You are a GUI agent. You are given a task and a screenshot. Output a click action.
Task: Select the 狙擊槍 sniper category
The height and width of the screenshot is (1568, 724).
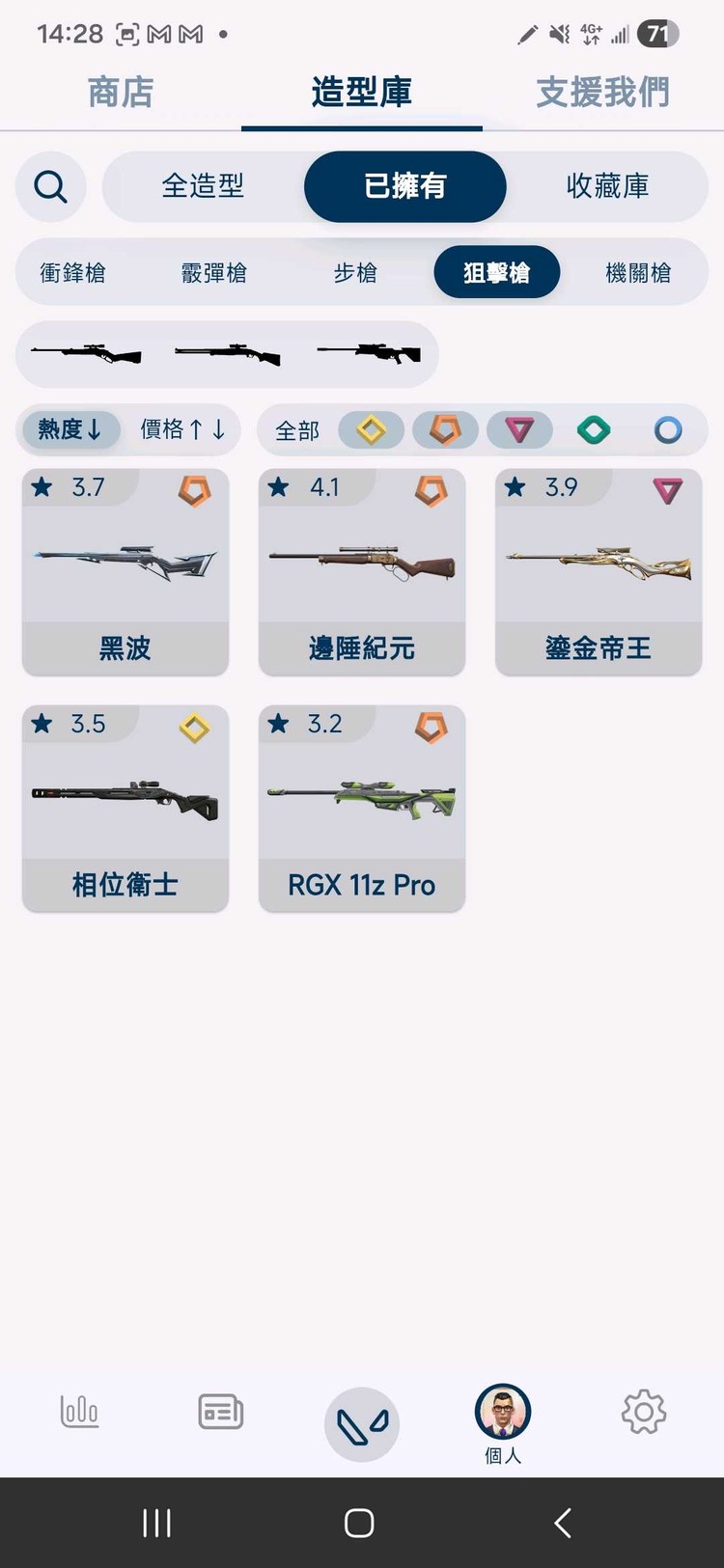click(x=496, y=272)
